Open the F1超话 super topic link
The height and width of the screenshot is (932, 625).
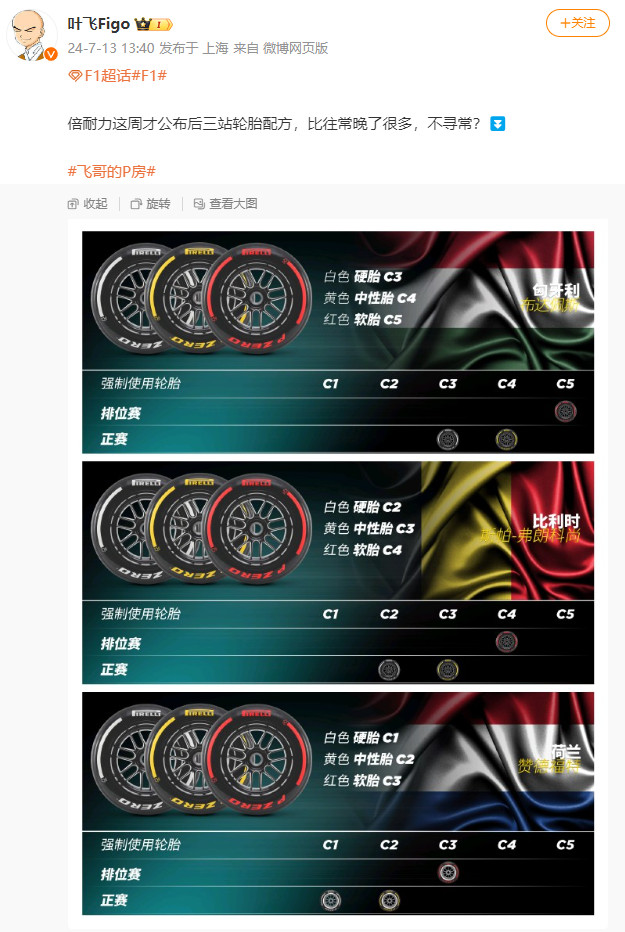click(x=98, y=76)
